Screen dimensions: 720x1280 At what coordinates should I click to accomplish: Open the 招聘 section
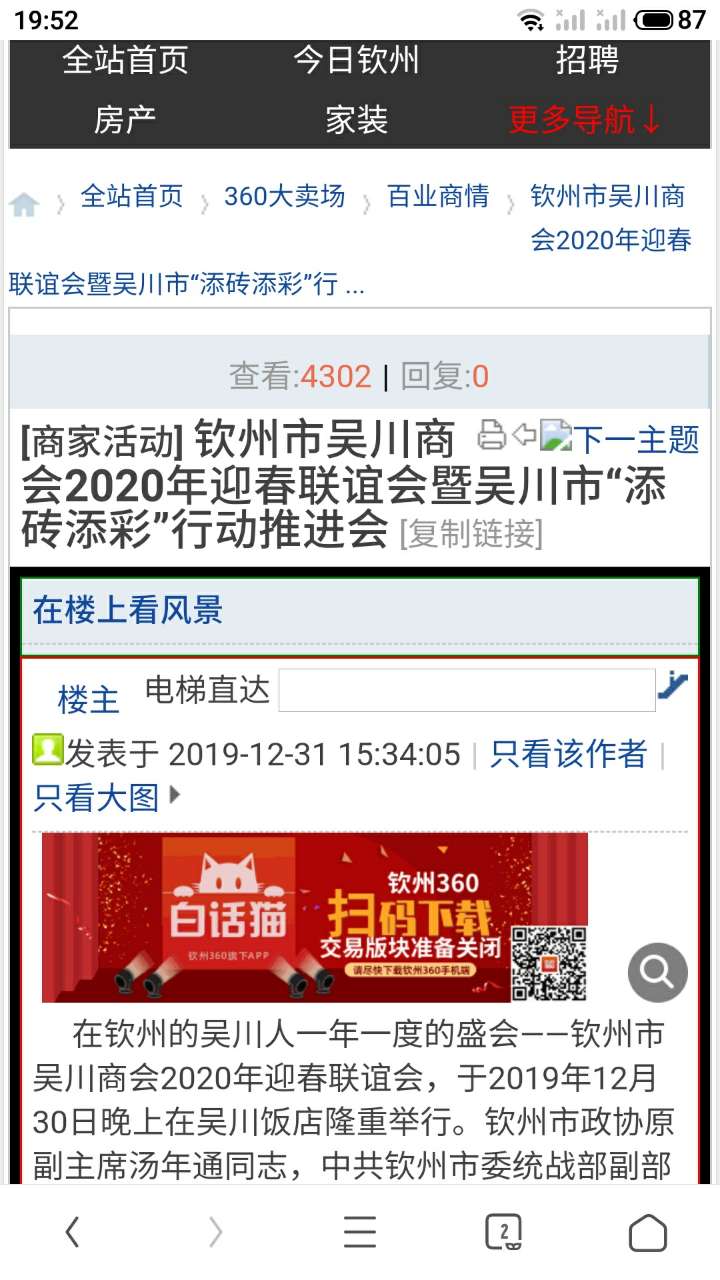[x=587, y=60]
